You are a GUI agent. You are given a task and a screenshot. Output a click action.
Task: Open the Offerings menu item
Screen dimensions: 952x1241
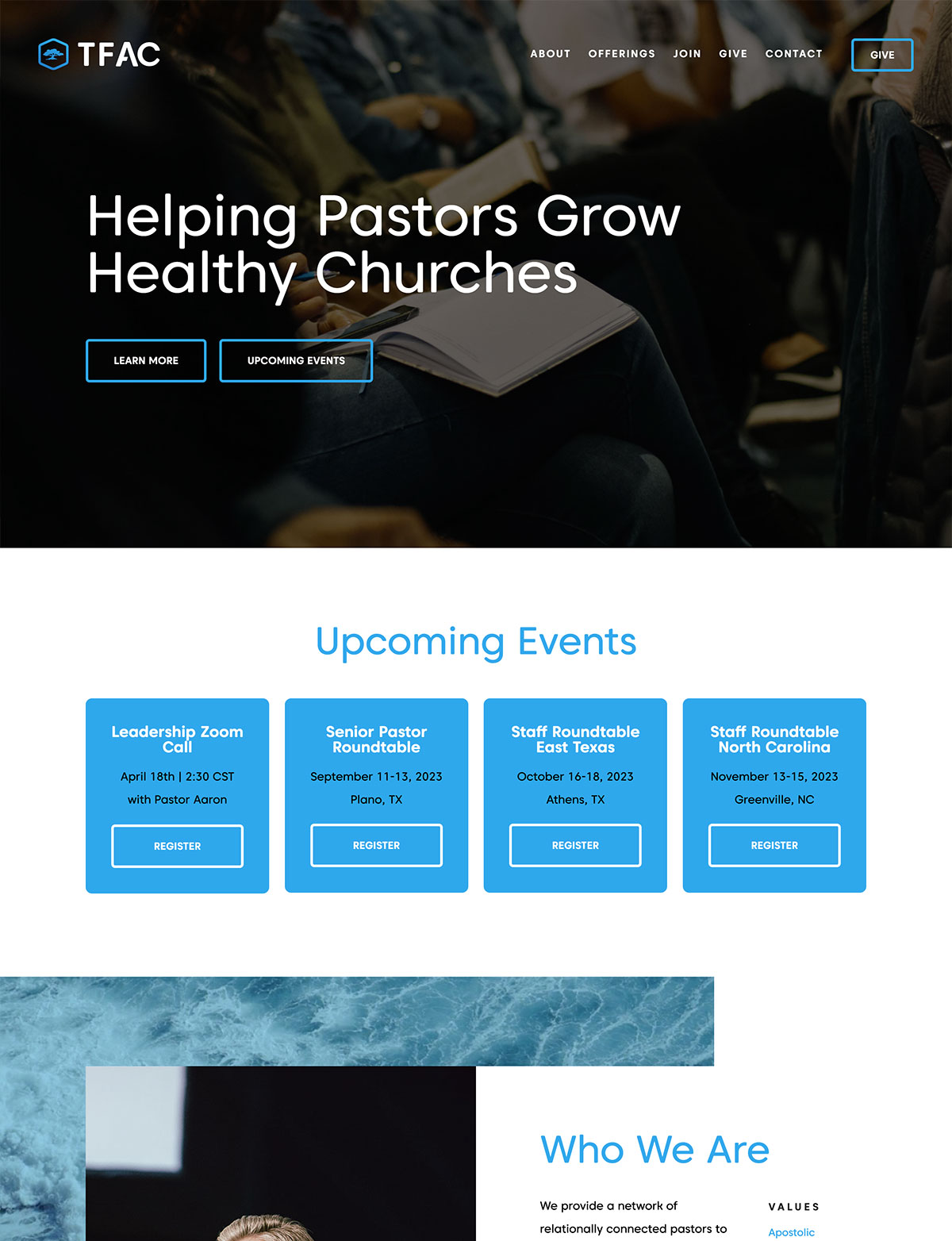coord(621,54)
